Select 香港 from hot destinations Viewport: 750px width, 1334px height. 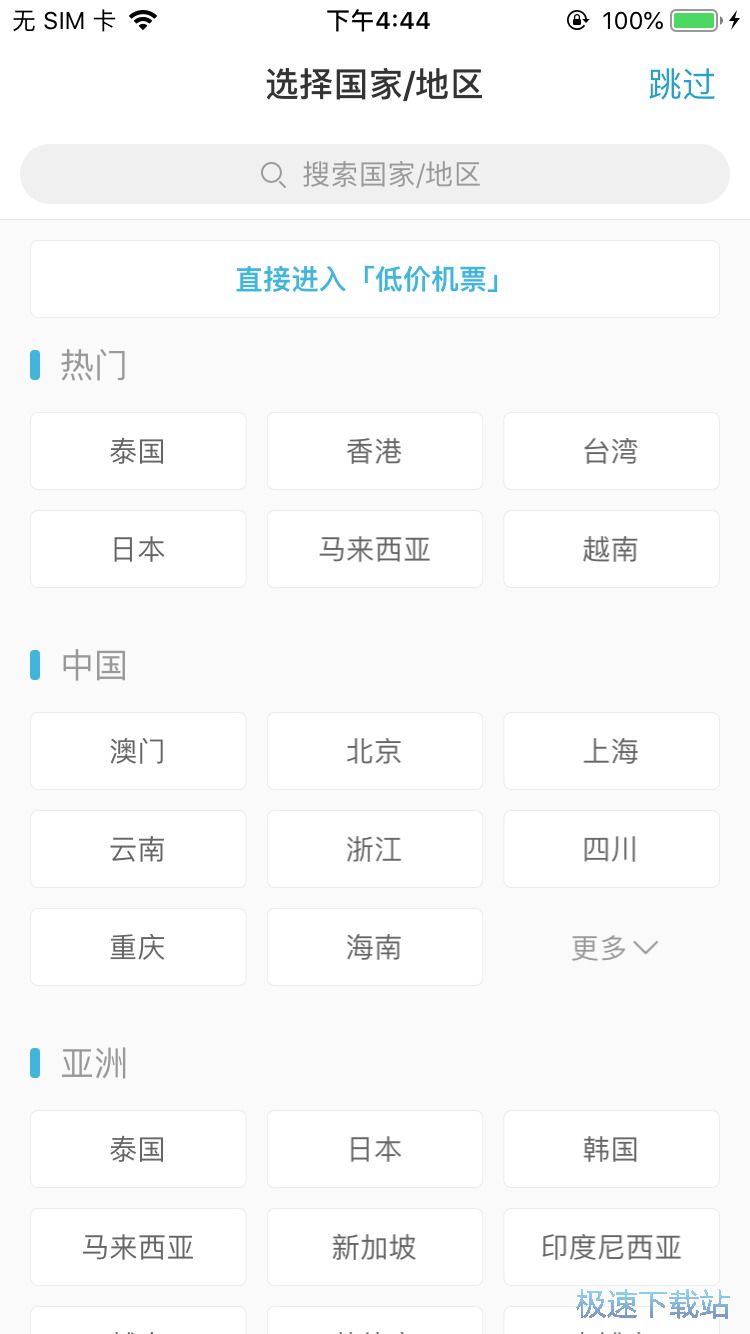374,451
